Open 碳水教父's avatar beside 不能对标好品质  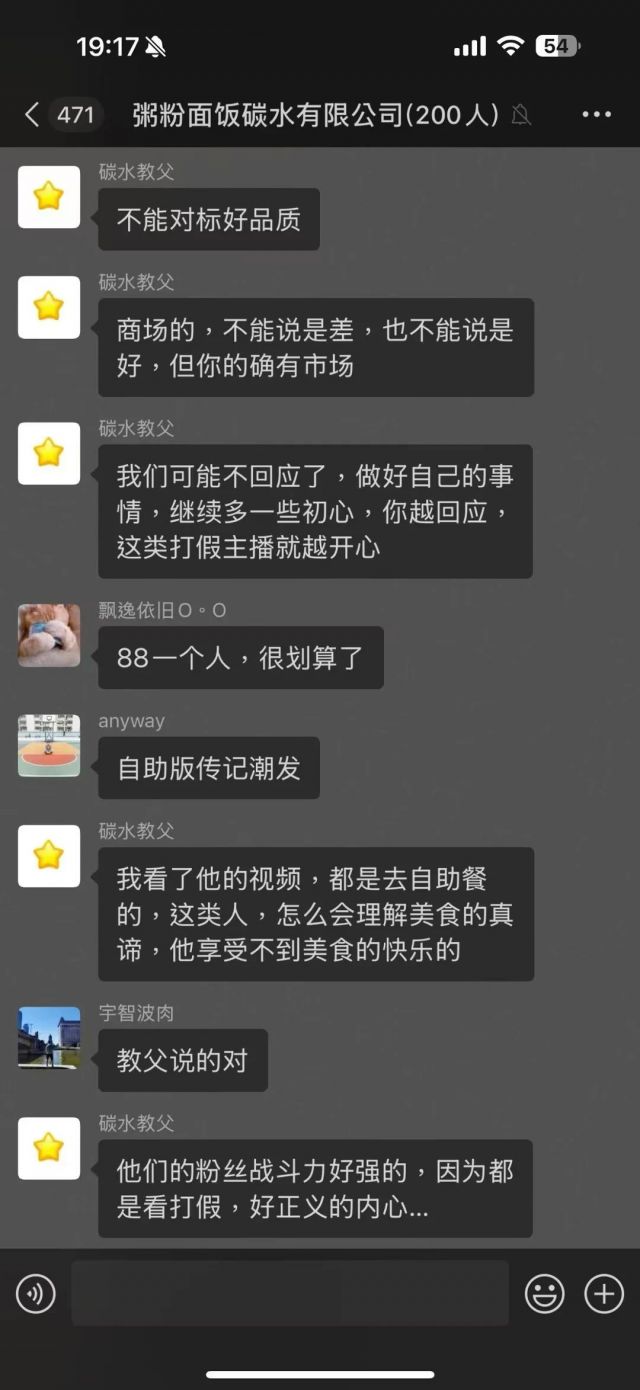[x=49, y=197]
